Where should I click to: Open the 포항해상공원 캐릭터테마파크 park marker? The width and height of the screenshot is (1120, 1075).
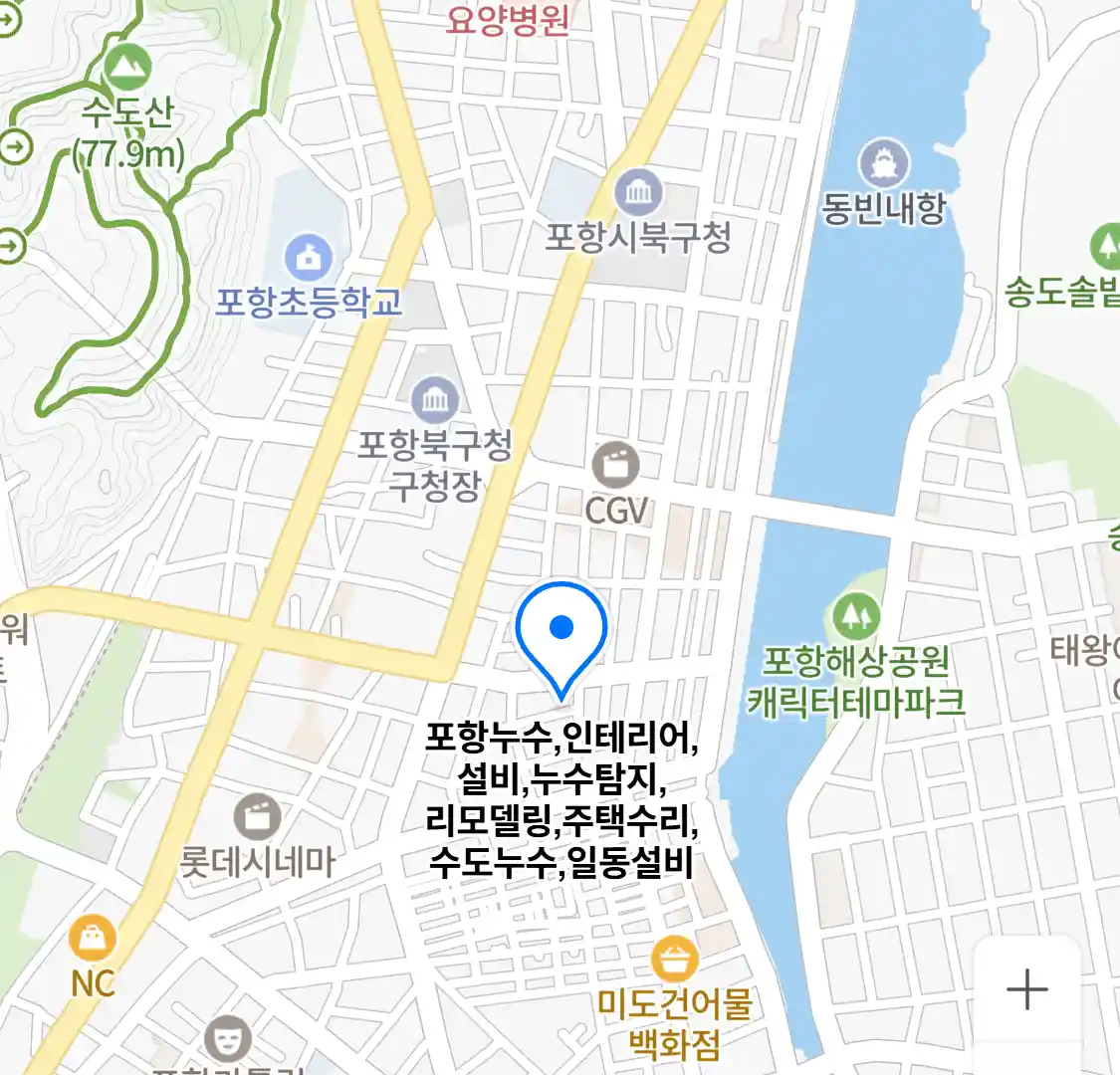(855, 616)
